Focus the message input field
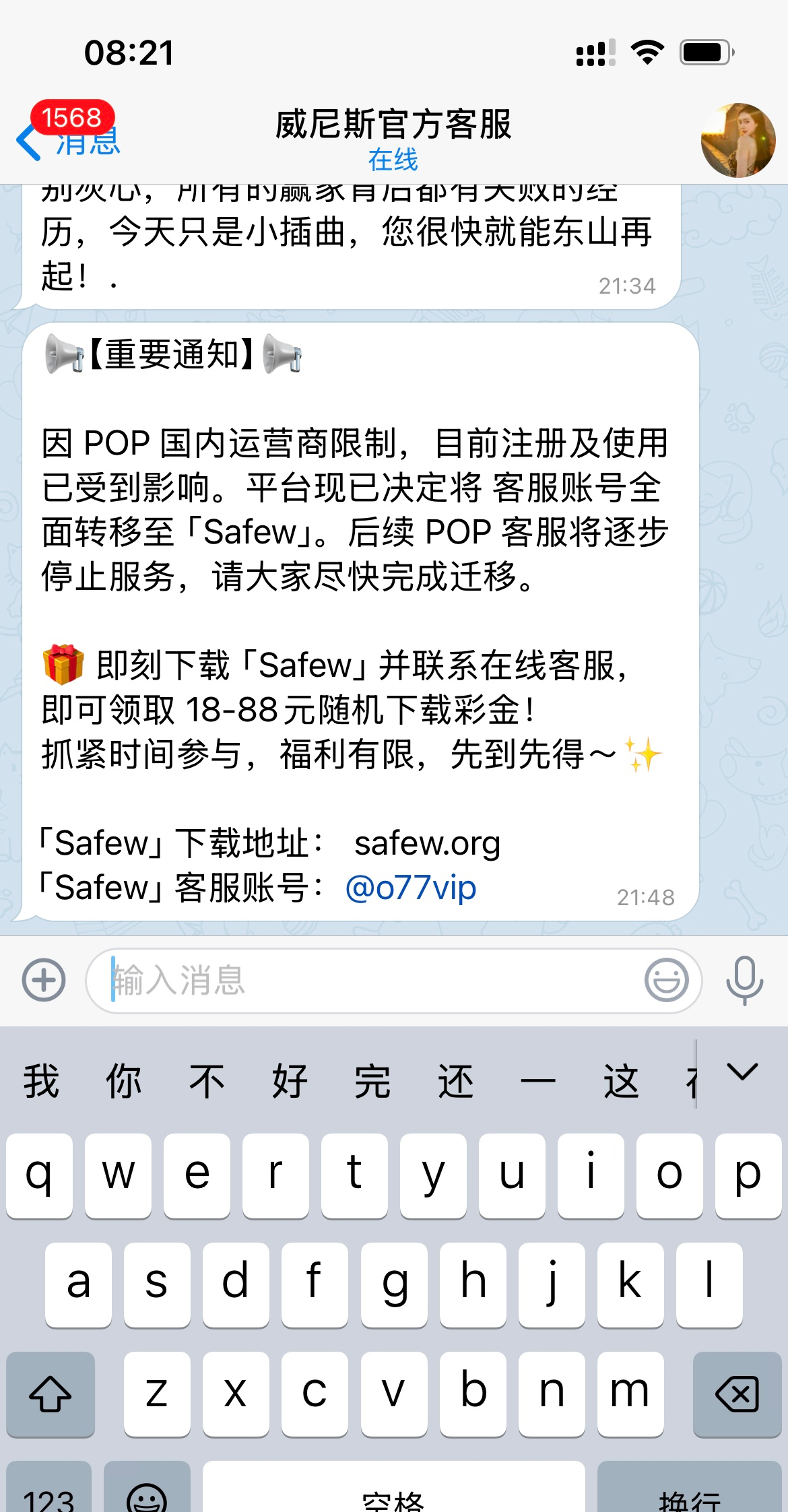The height and width of the screenshot is (1512, 788). pyautogui.click(x=370, y=980)
